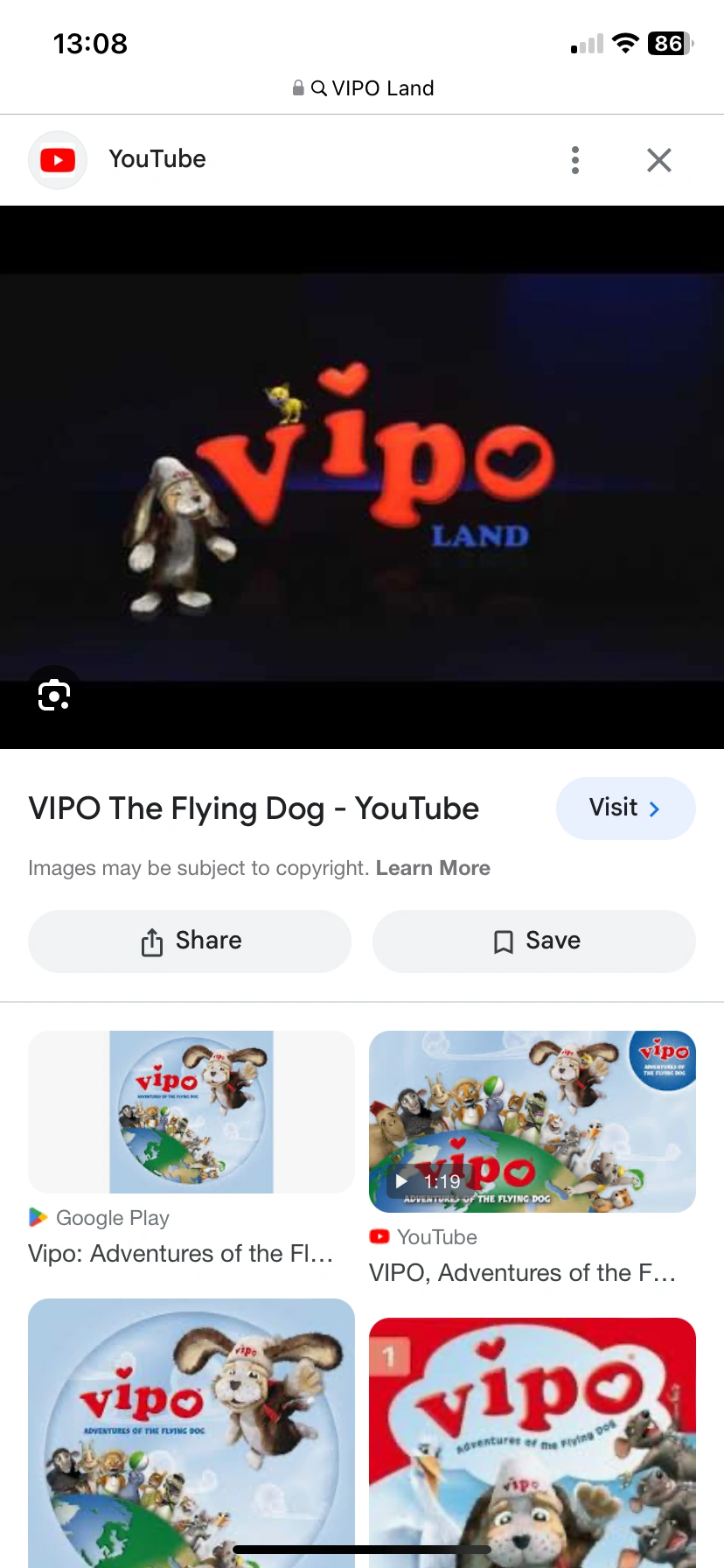Image resolution: width=724 pixels, height=1568 pixels.
Task: Tap the search magnifier icon in the address bar
Action: click(319, 87)
